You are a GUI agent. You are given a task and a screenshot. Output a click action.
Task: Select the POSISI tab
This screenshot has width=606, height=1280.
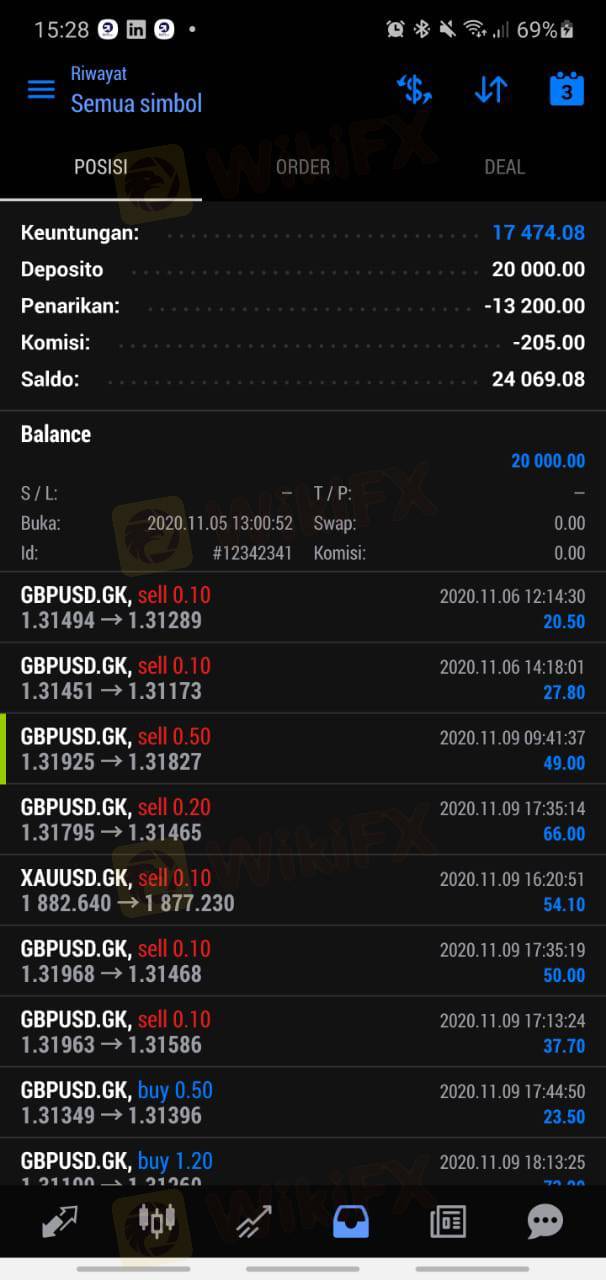point(101,167)
